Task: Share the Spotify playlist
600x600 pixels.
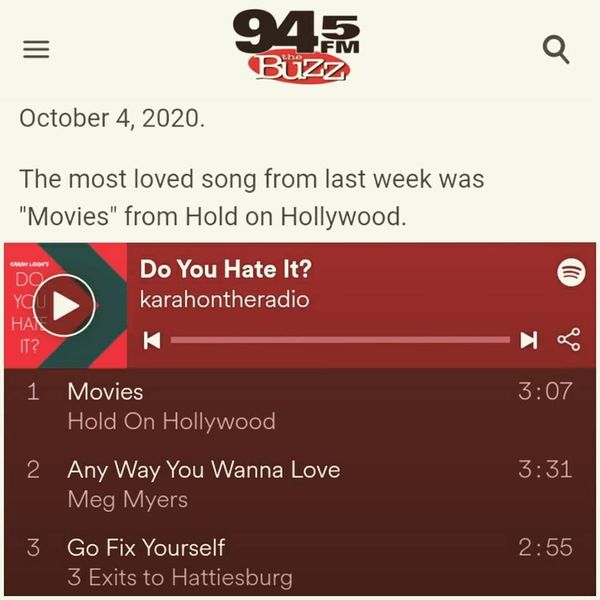Action: [568, 340]
